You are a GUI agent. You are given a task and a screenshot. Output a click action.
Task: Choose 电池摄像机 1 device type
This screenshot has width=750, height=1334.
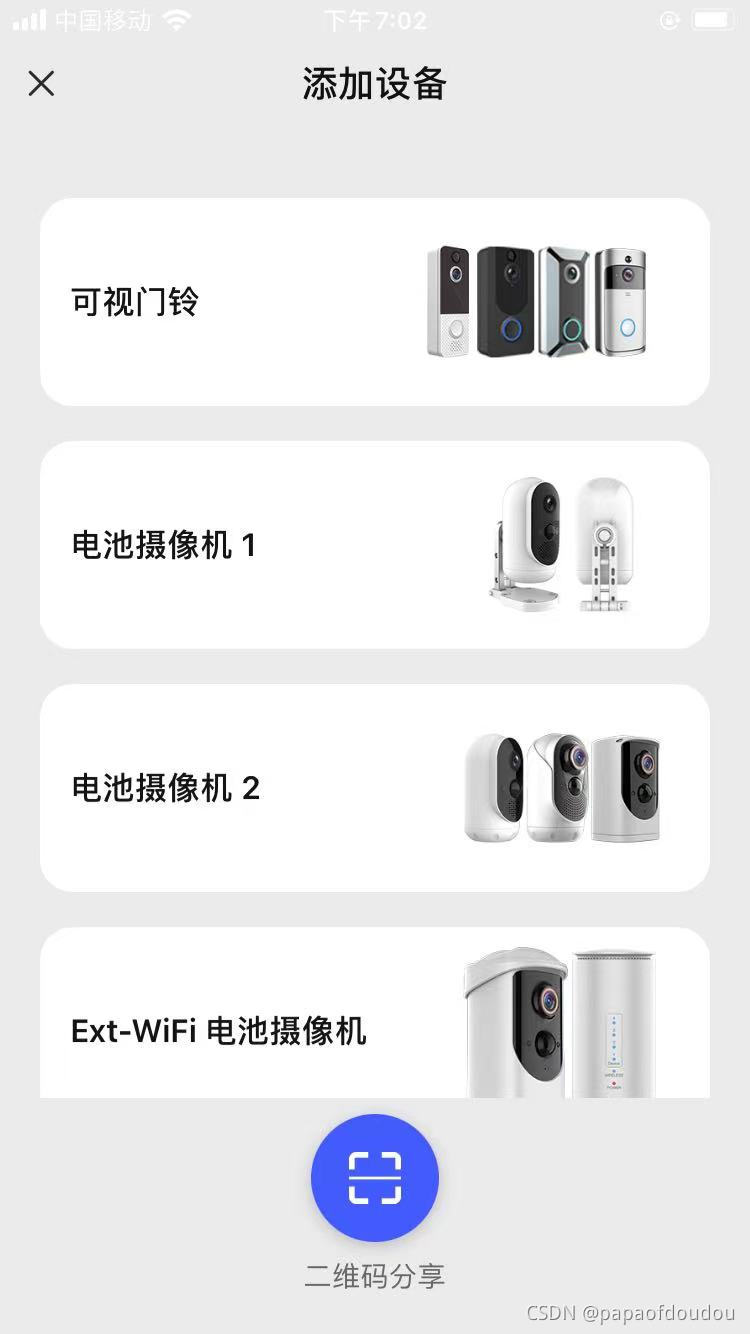click(x=375, y=545)
